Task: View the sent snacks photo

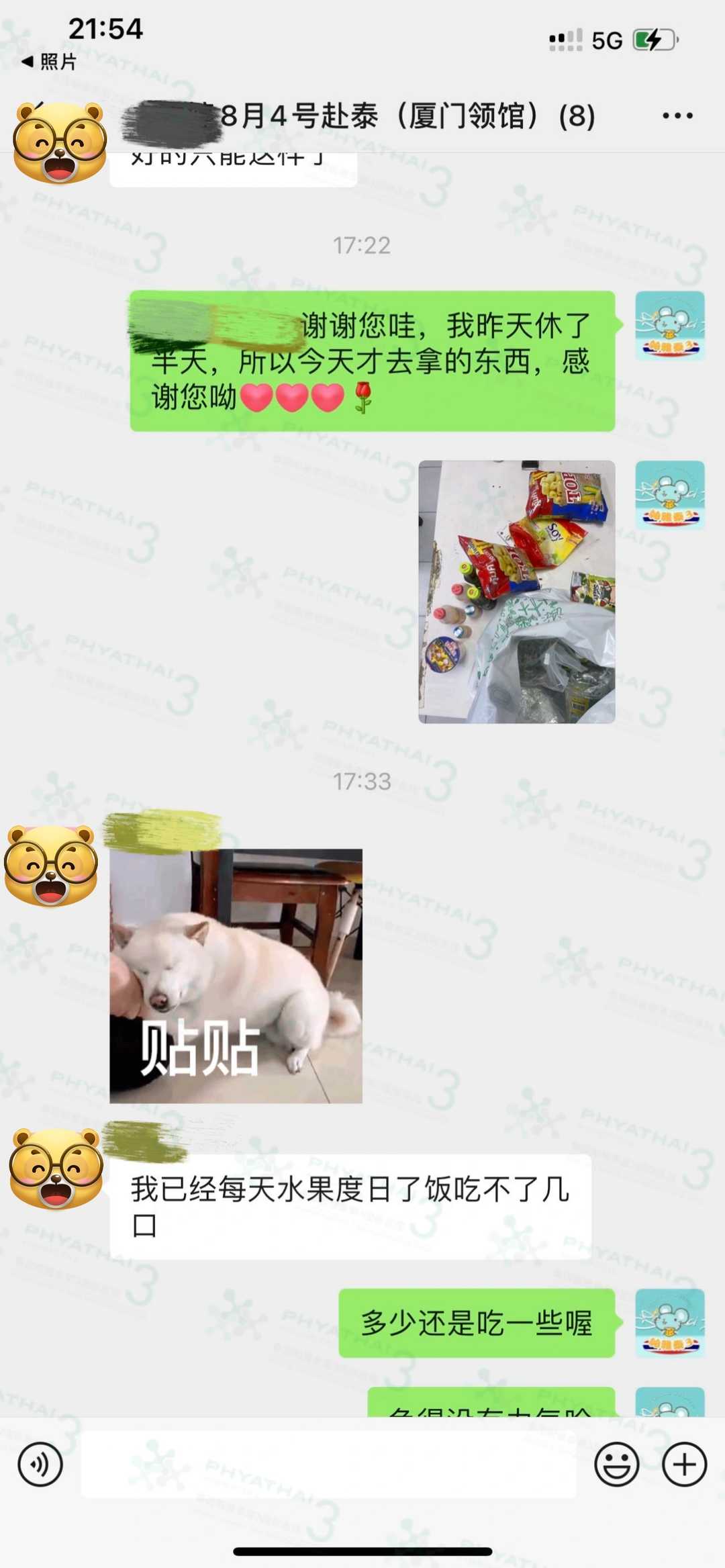Action: tap(516, 592)
